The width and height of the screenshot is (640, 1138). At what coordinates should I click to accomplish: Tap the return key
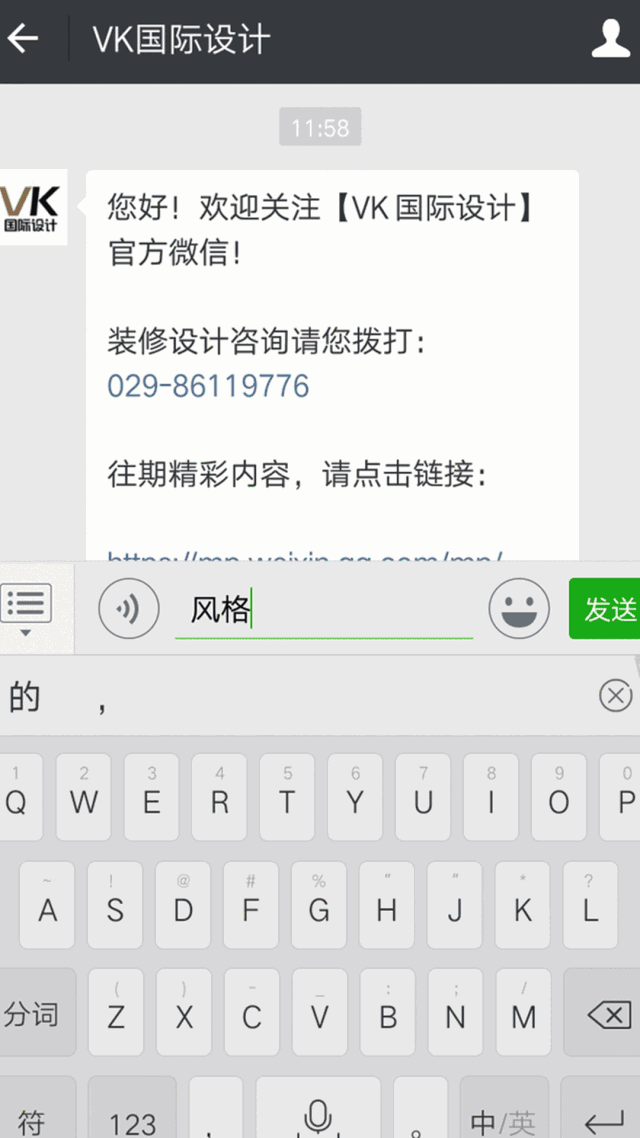602,1110
